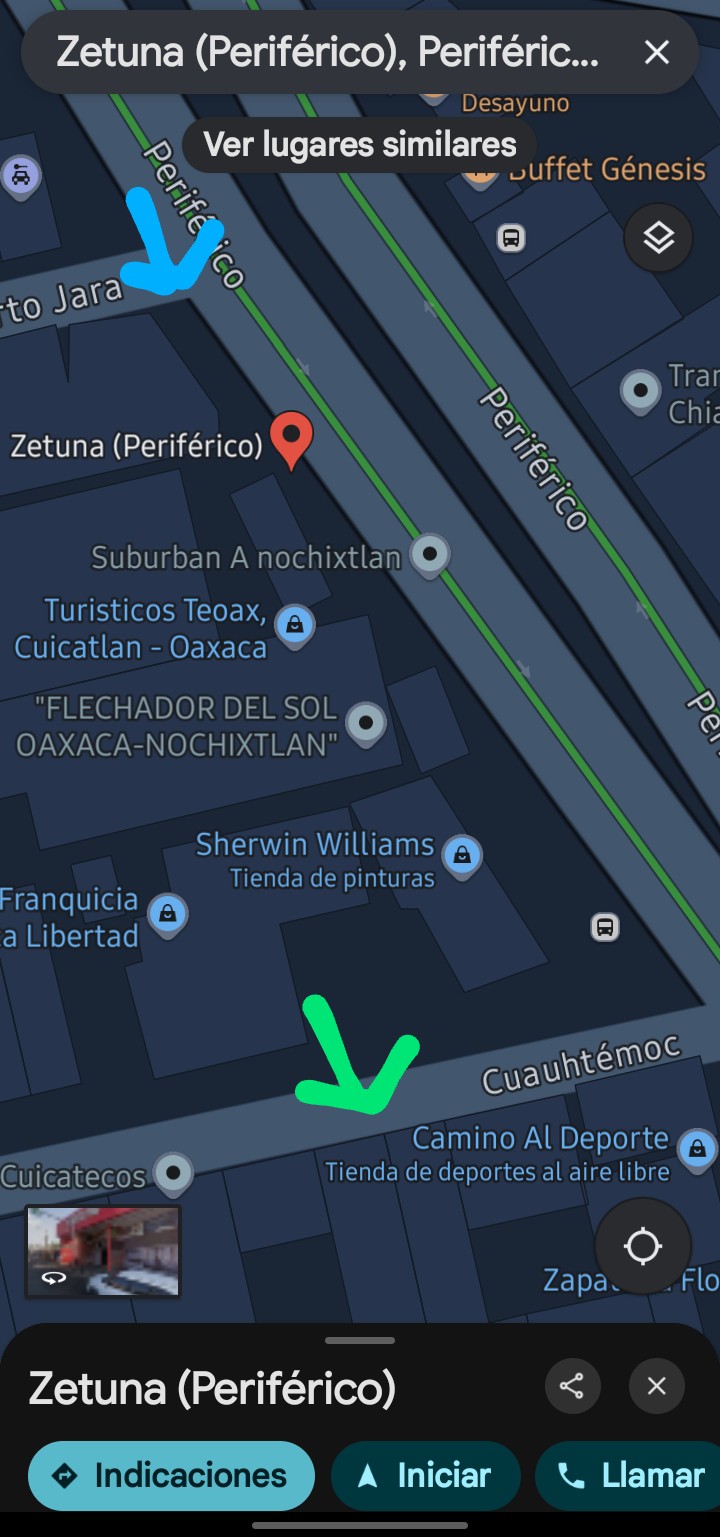The width and height of the screenshot is (720, 1537).
Task: Clear the Zetuna search query
Action: (x=656, y=52)
